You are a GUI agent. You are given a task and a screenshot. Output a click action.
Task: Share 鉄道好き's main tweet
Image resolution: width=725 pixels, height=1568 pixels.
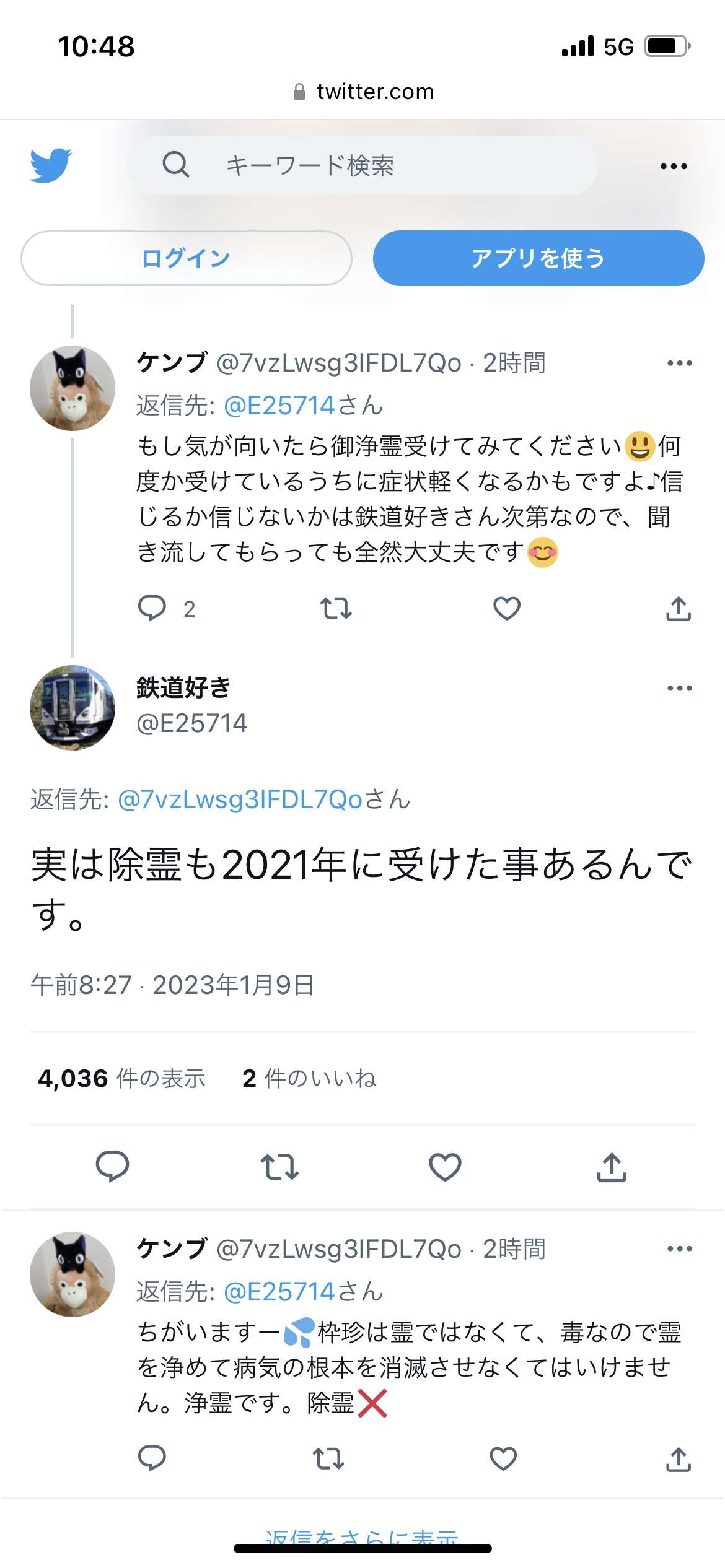612,1167
